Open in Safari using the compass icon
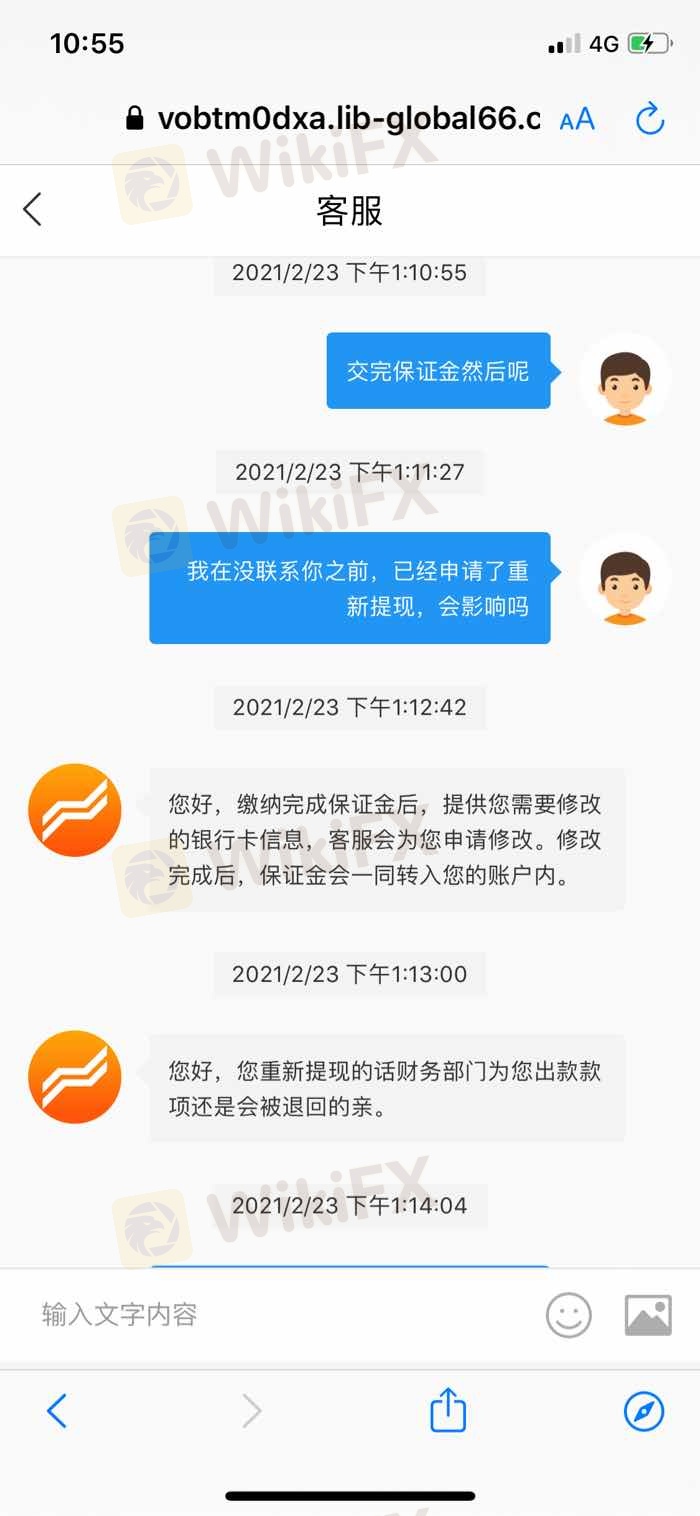Screen dimensions: 700x1516 644,1411
